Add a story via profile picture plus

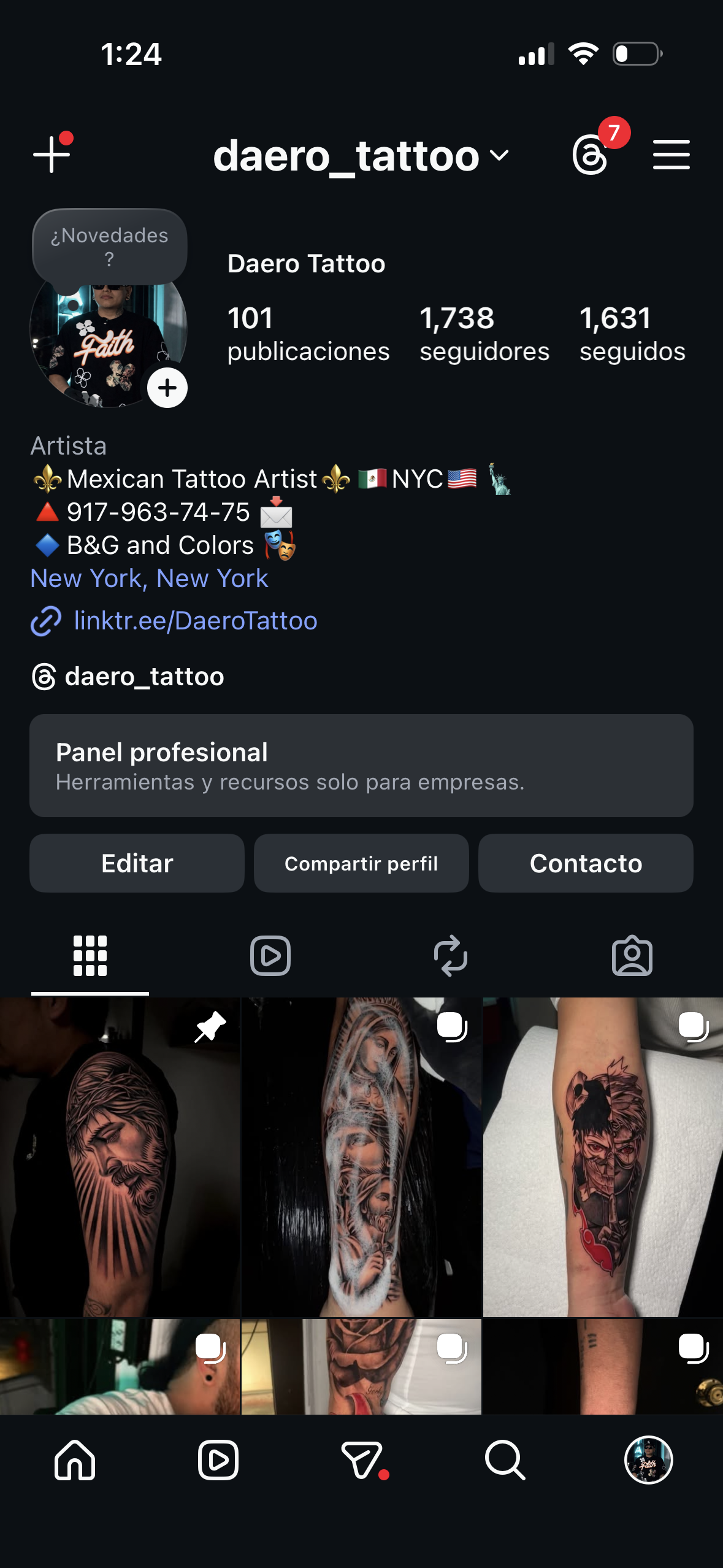(167, 388)
